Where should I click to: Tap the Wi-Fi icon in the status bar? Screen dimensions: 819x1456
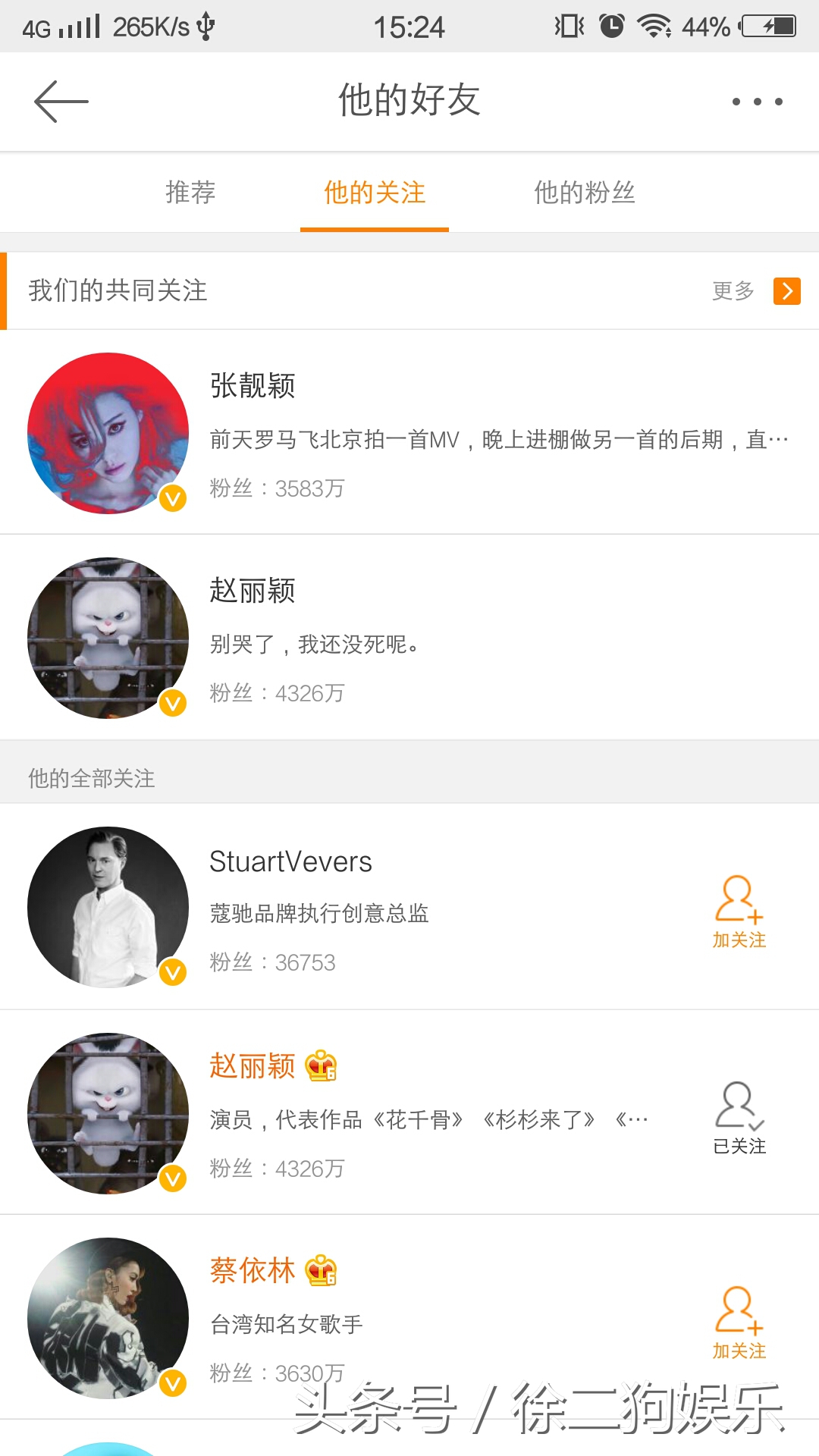tap(654, 25)
